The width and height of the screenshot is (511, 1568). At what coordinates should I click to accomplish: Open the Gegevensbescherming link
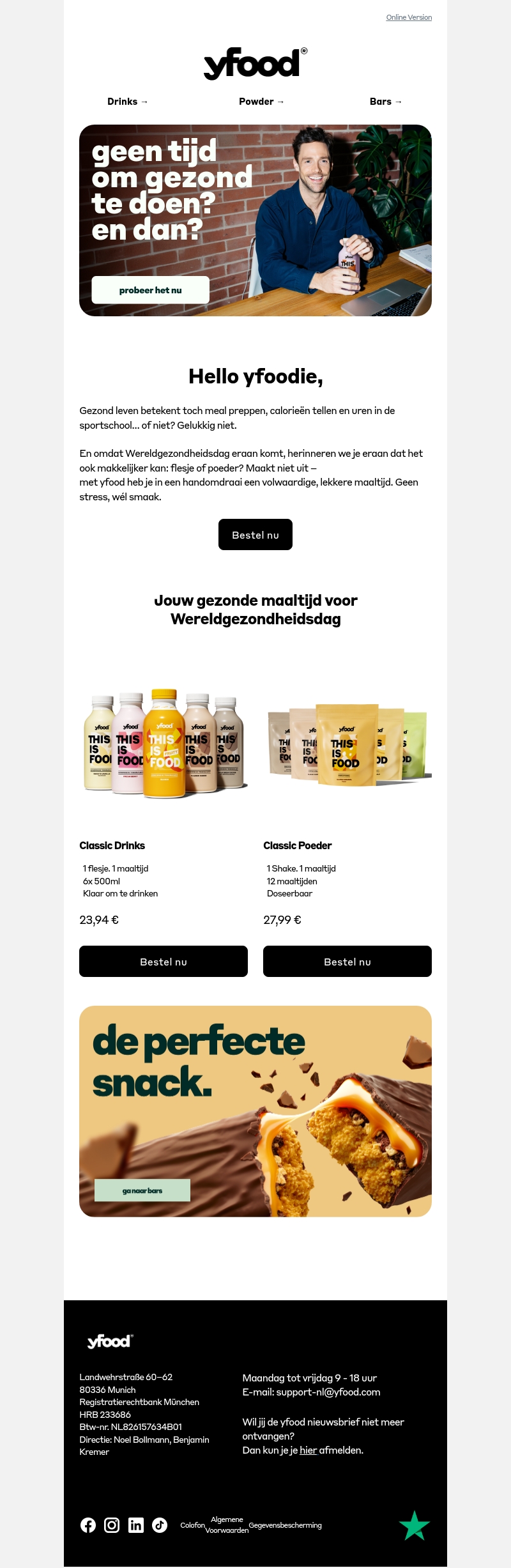point(285,1525)
